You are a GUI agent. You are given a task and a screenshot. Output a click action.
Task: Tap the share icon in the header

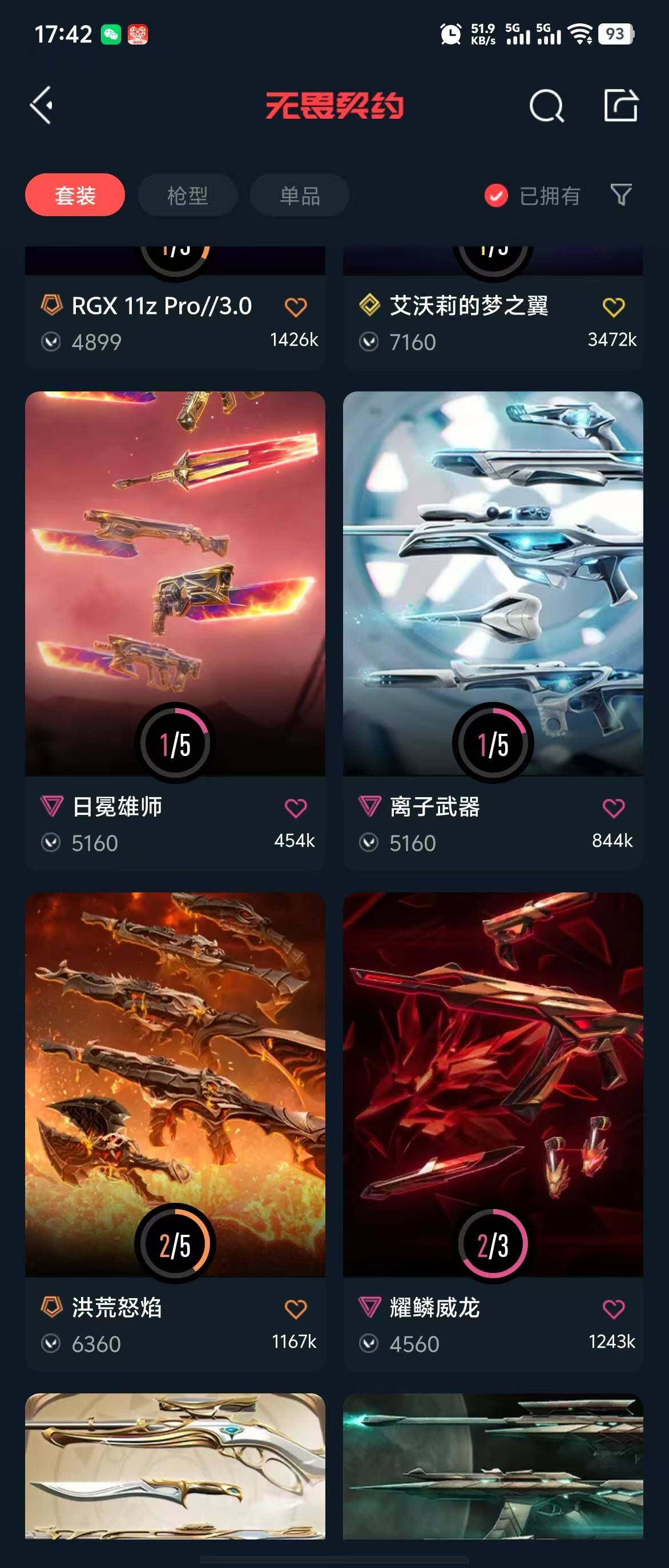(x=620, y=106)
